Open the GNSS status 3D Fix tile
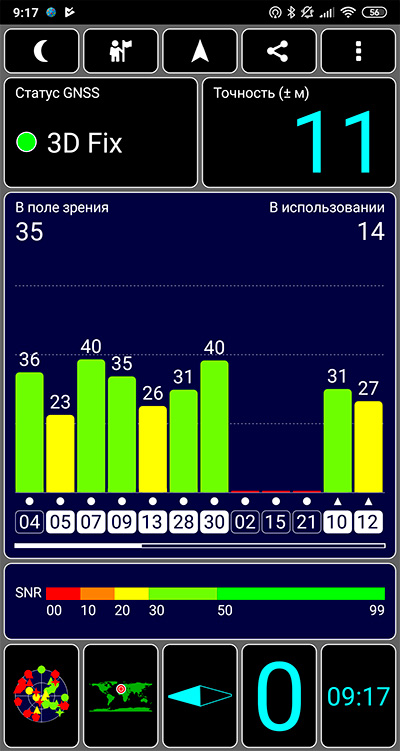 101,132
